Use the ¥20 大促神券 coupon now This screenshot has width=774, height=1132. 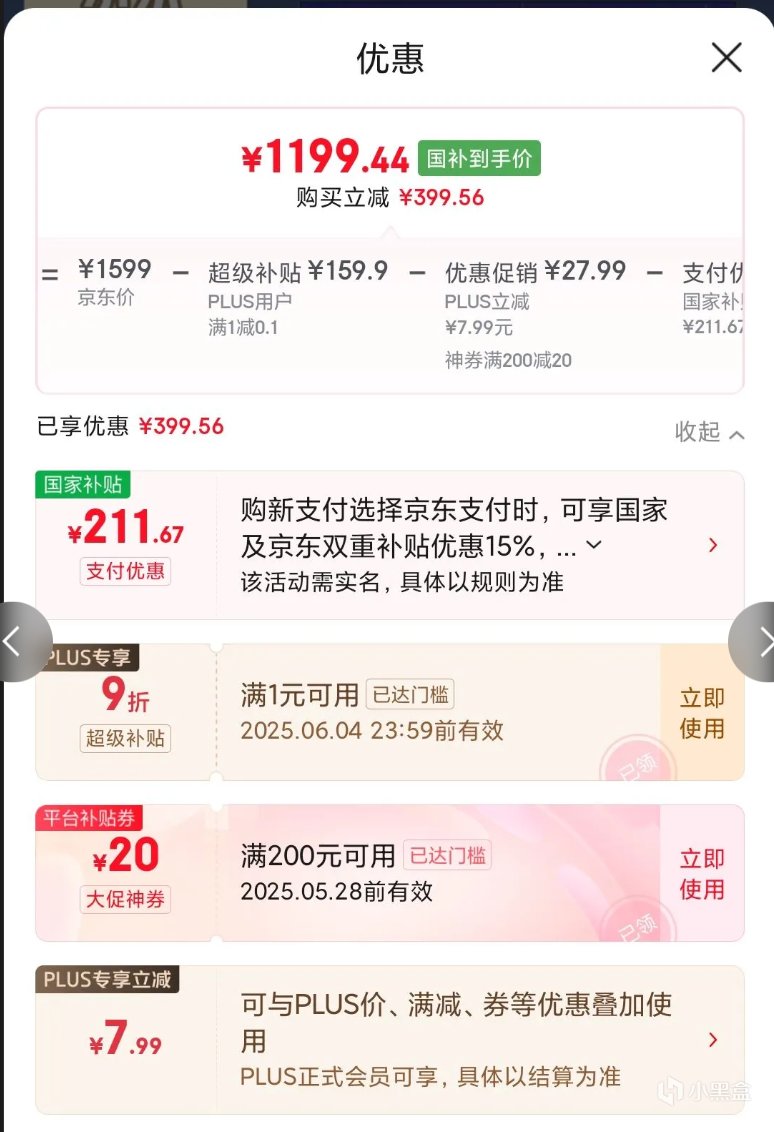701,873
